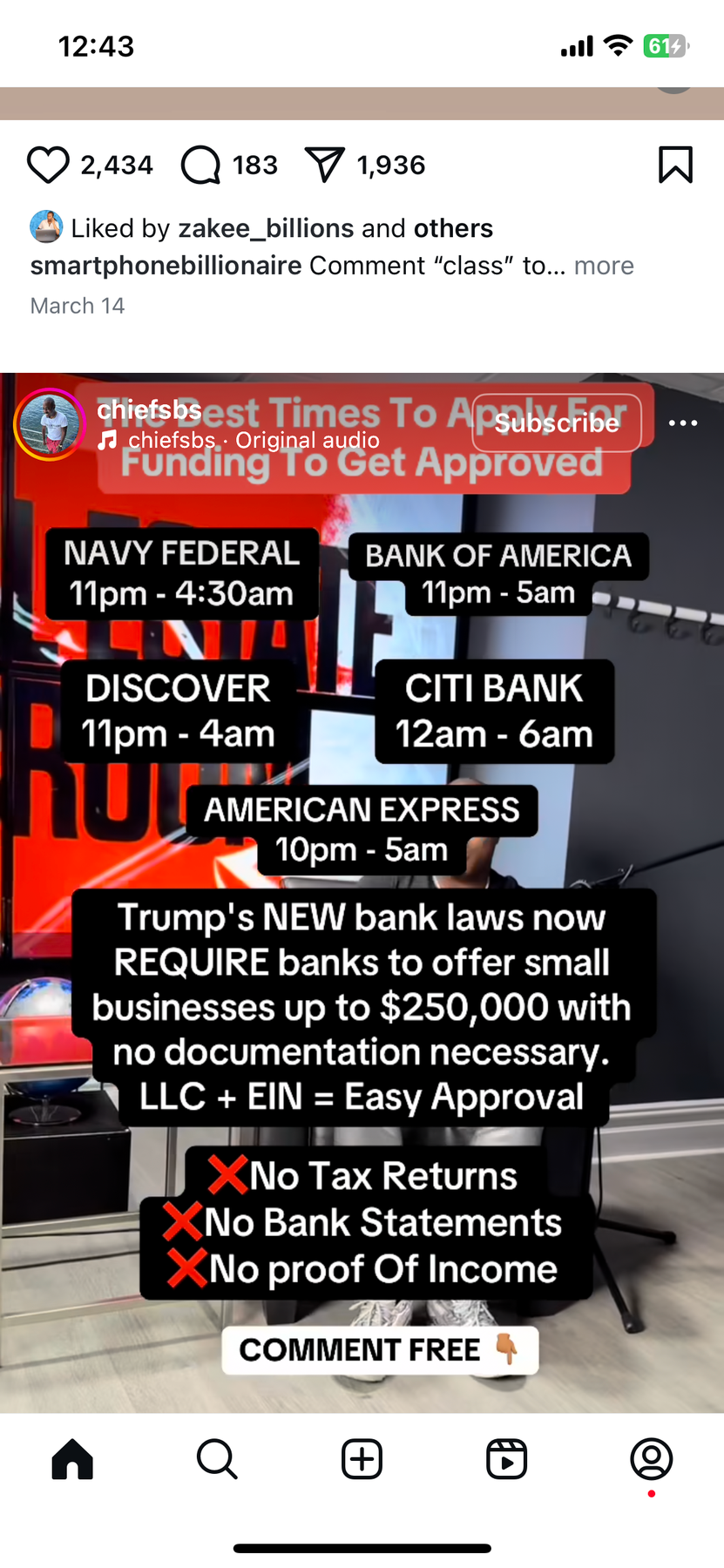Viewport: 724px width, 1568px height.
Task: Subscribe to chiefsbs
Action: pyautogui.click(x=557, y=423)
